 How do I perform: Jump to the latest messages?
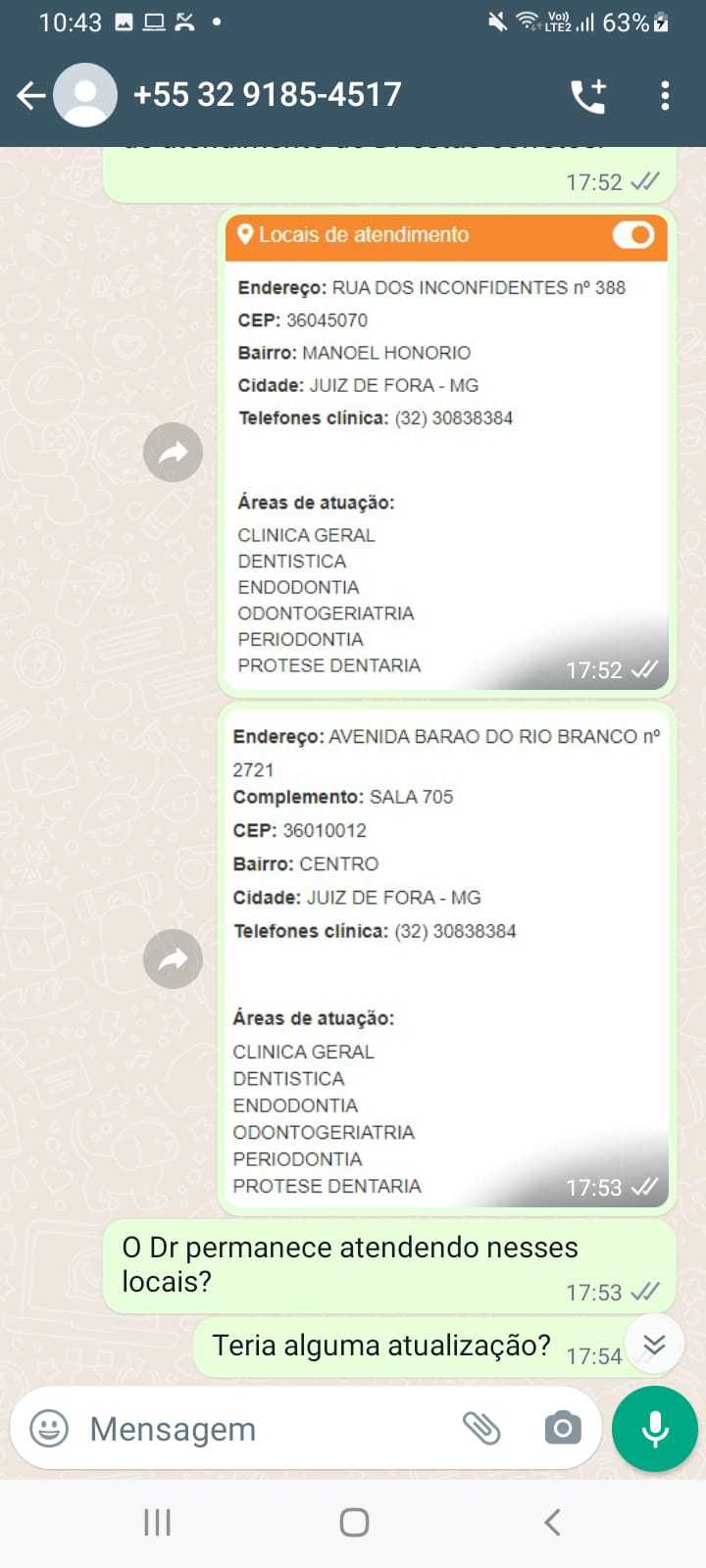coord(654,1344)
